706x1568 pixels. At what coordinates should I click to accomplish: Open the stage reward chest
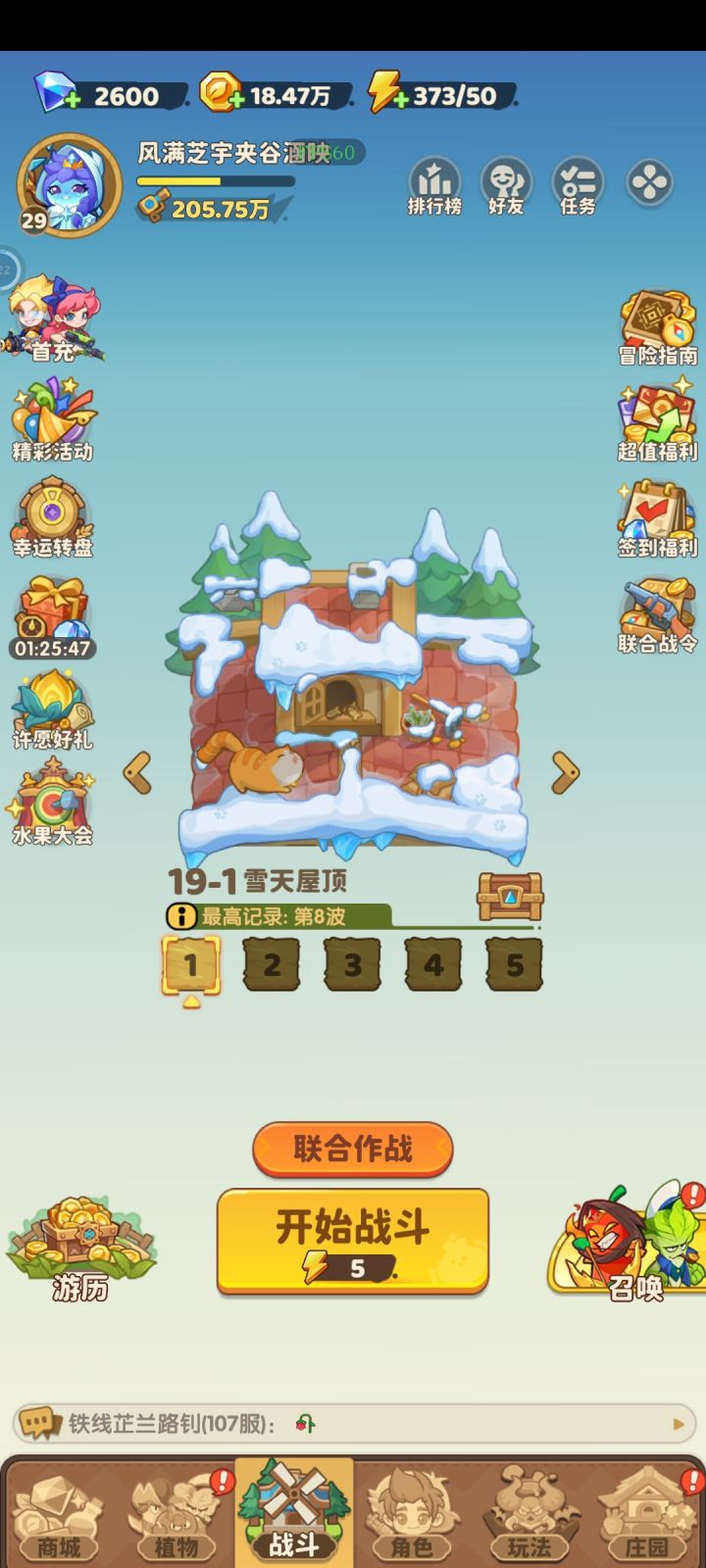(x=508, y=894)
